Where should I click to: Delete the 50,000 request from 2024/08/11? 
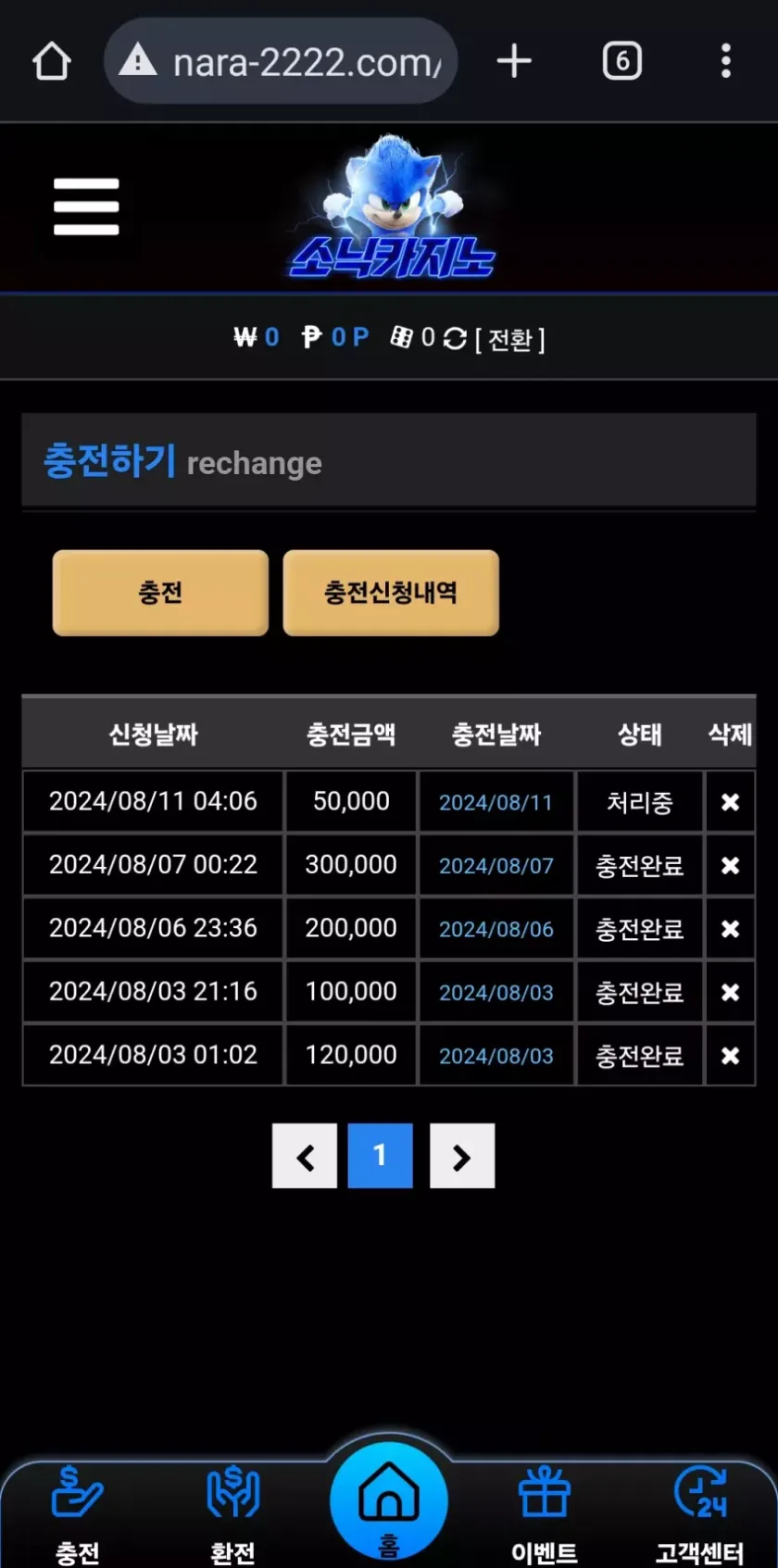tap(730, 802)
